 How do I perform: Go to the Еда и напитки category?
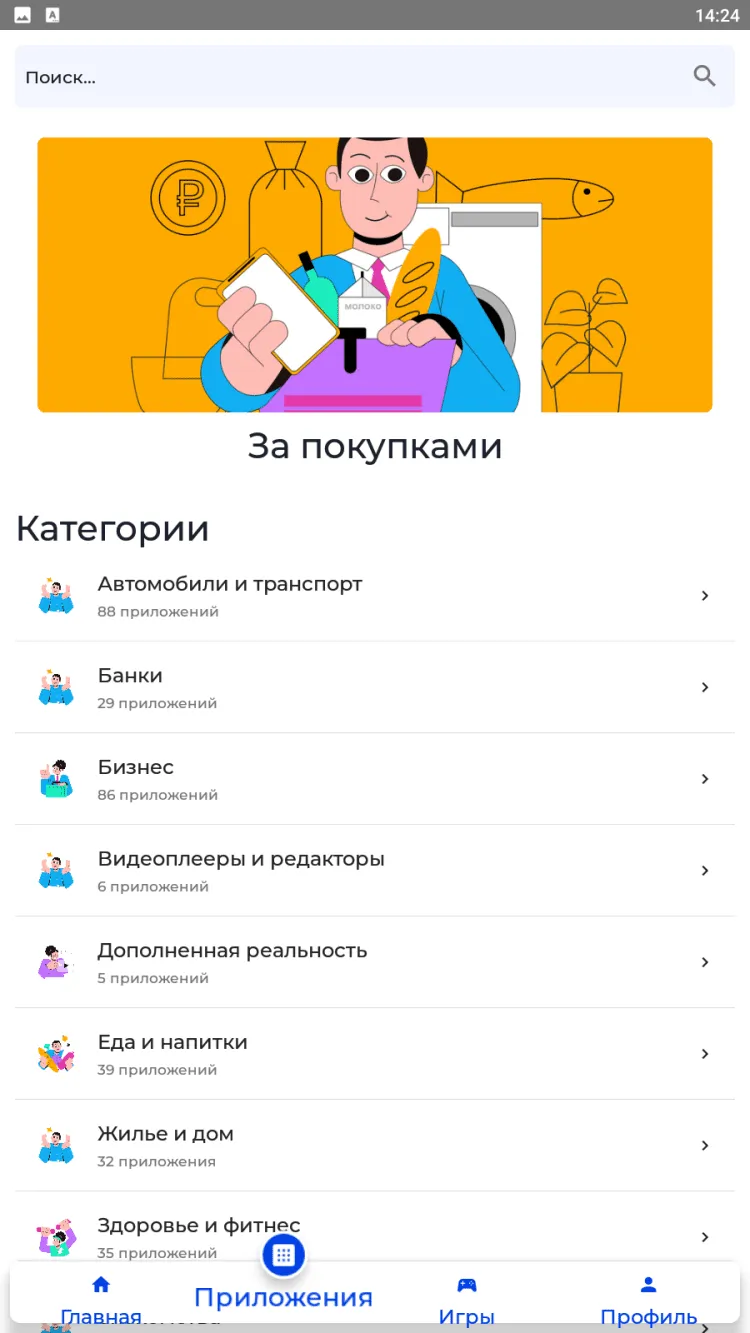pyautogui.click(x=375, y=1054)
